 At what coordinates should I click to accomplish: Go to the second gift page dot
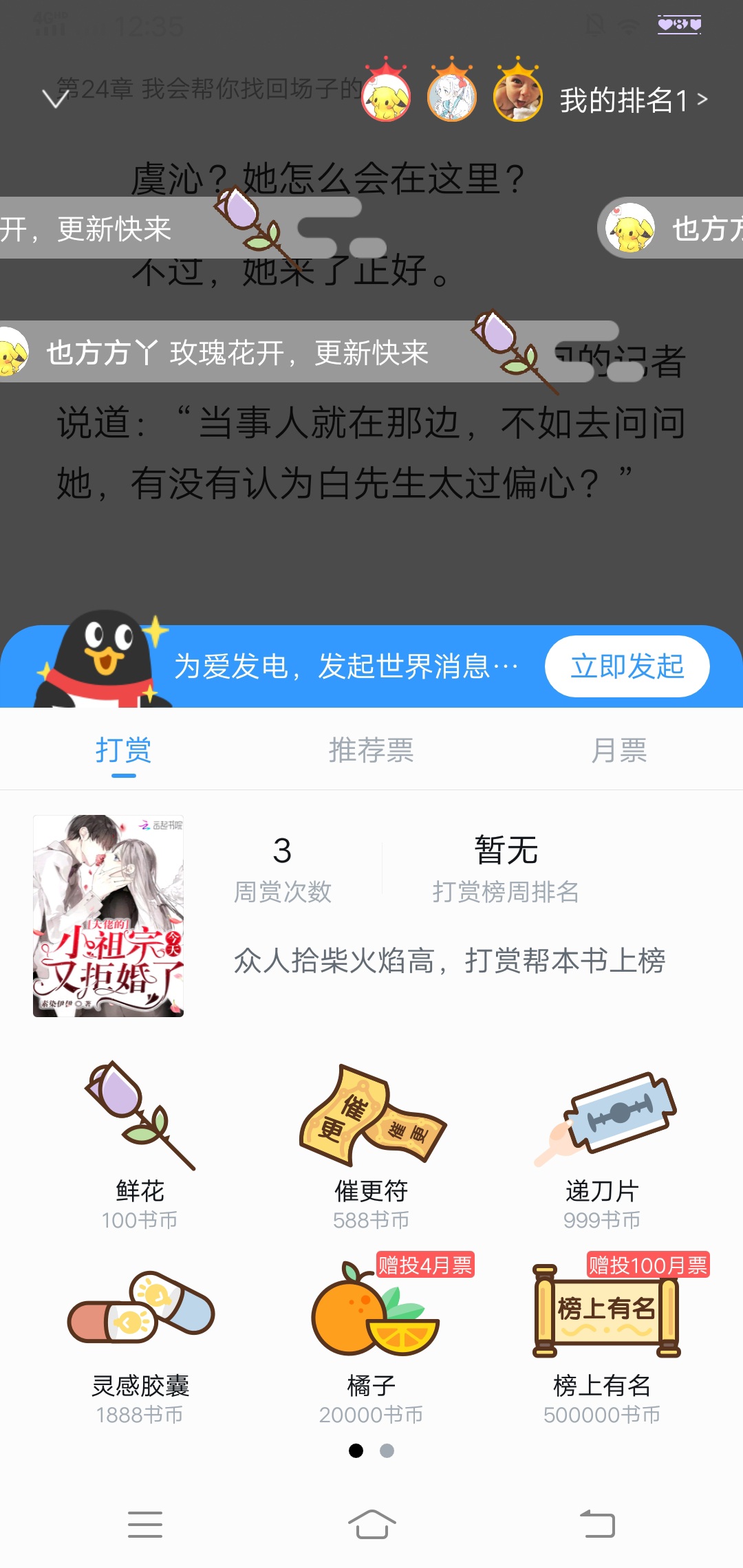click(387, 1450)
